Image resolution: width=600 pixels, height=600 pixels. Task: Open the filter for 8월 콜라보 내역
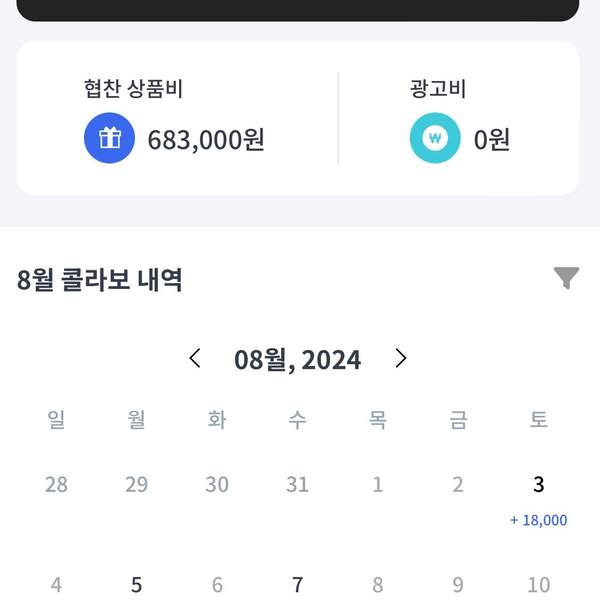[567, 278]
